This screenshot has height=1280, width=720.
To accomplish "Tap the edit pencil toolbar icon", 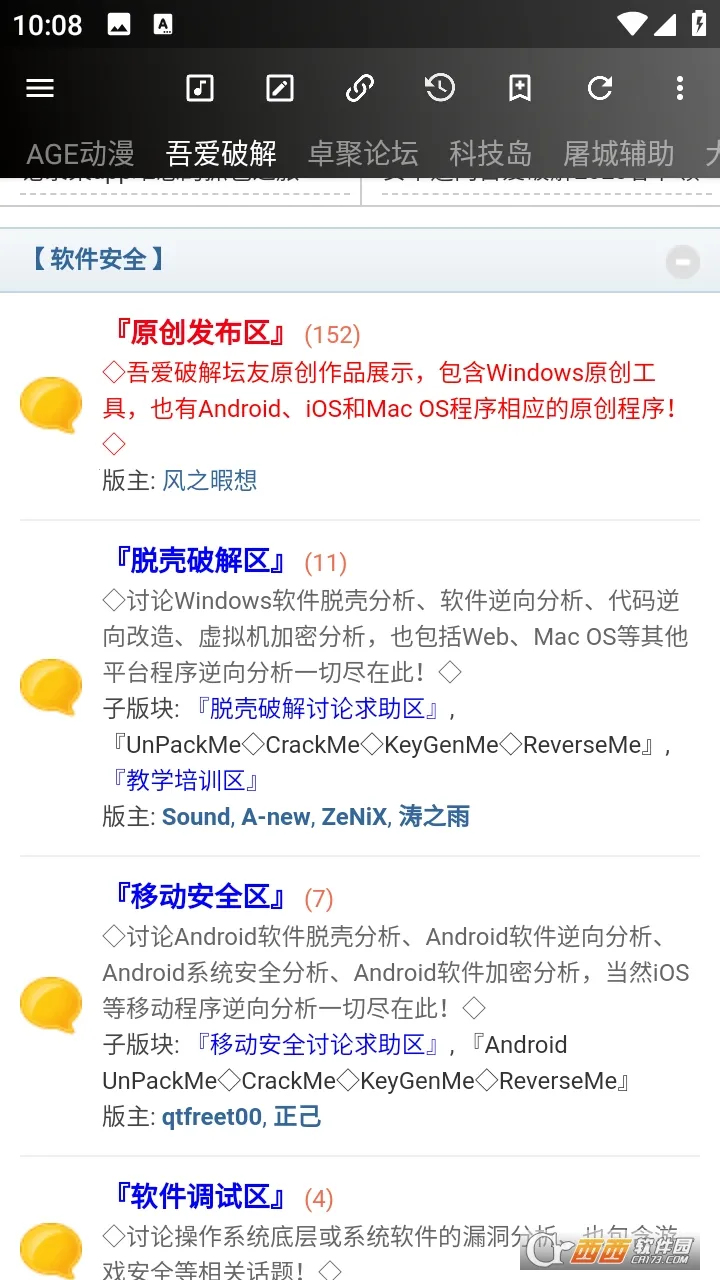I will tap(280, 88).
